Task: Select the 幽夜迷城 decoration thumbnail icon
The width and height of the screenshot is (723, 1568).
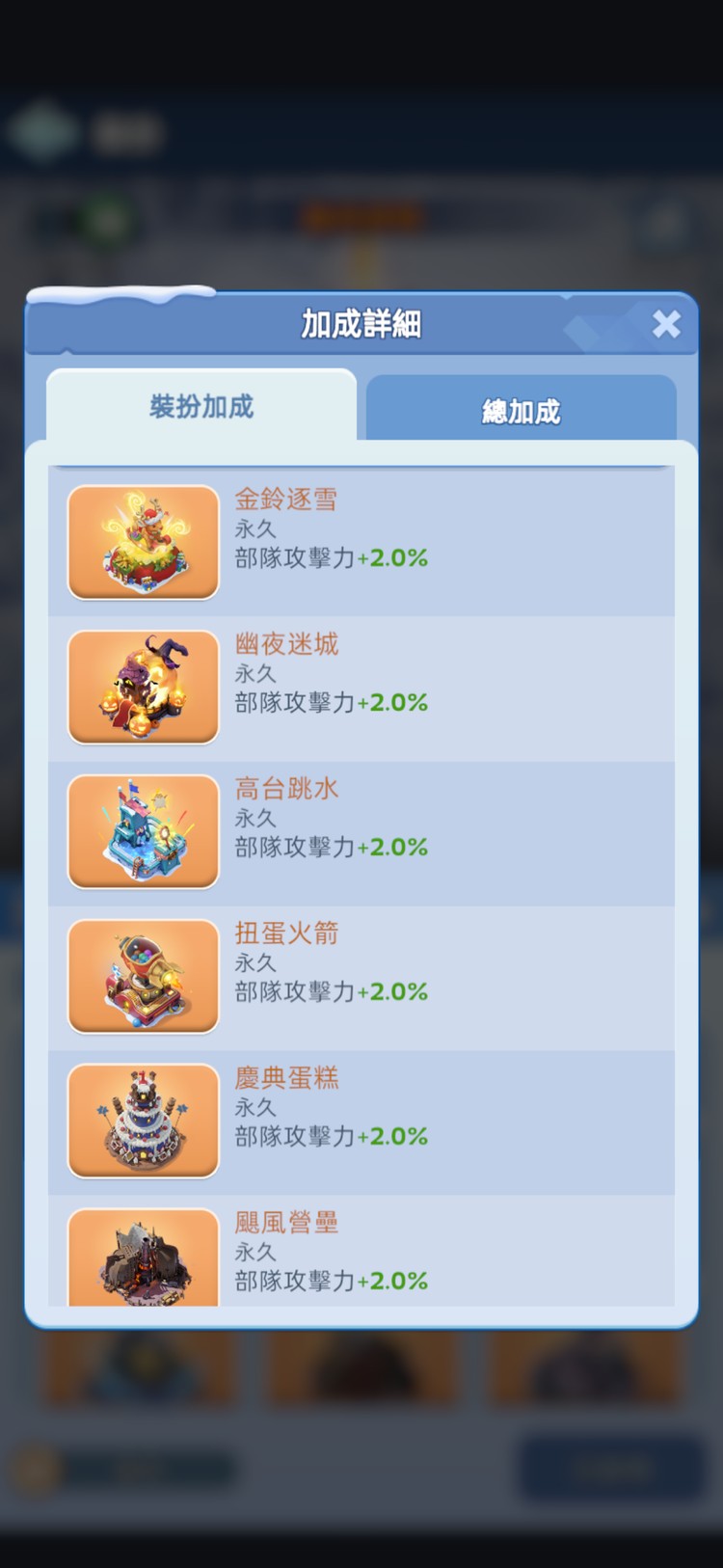Action: (x=143, y=687)
